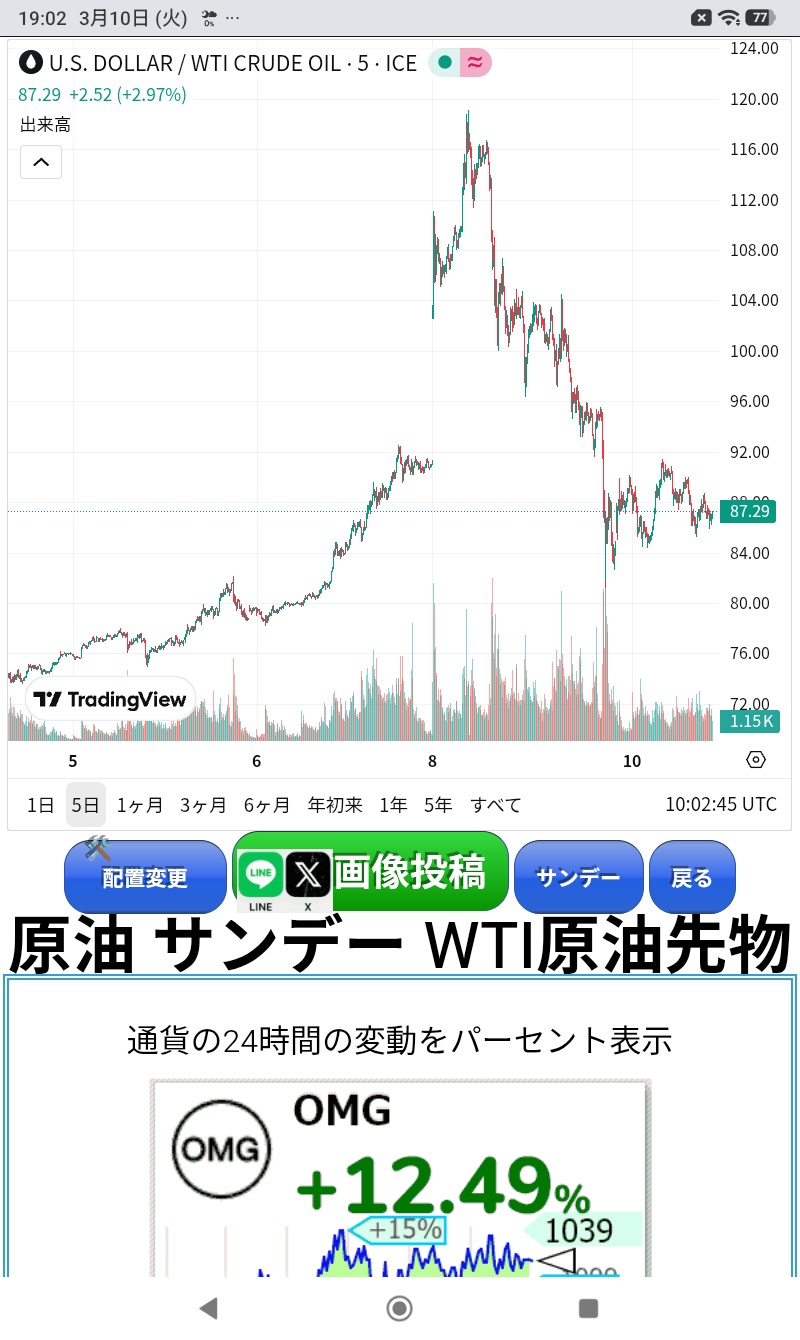Open the OMG 24-hour change card
The height and width of the screenshot is (1340, 800).
400,1178
